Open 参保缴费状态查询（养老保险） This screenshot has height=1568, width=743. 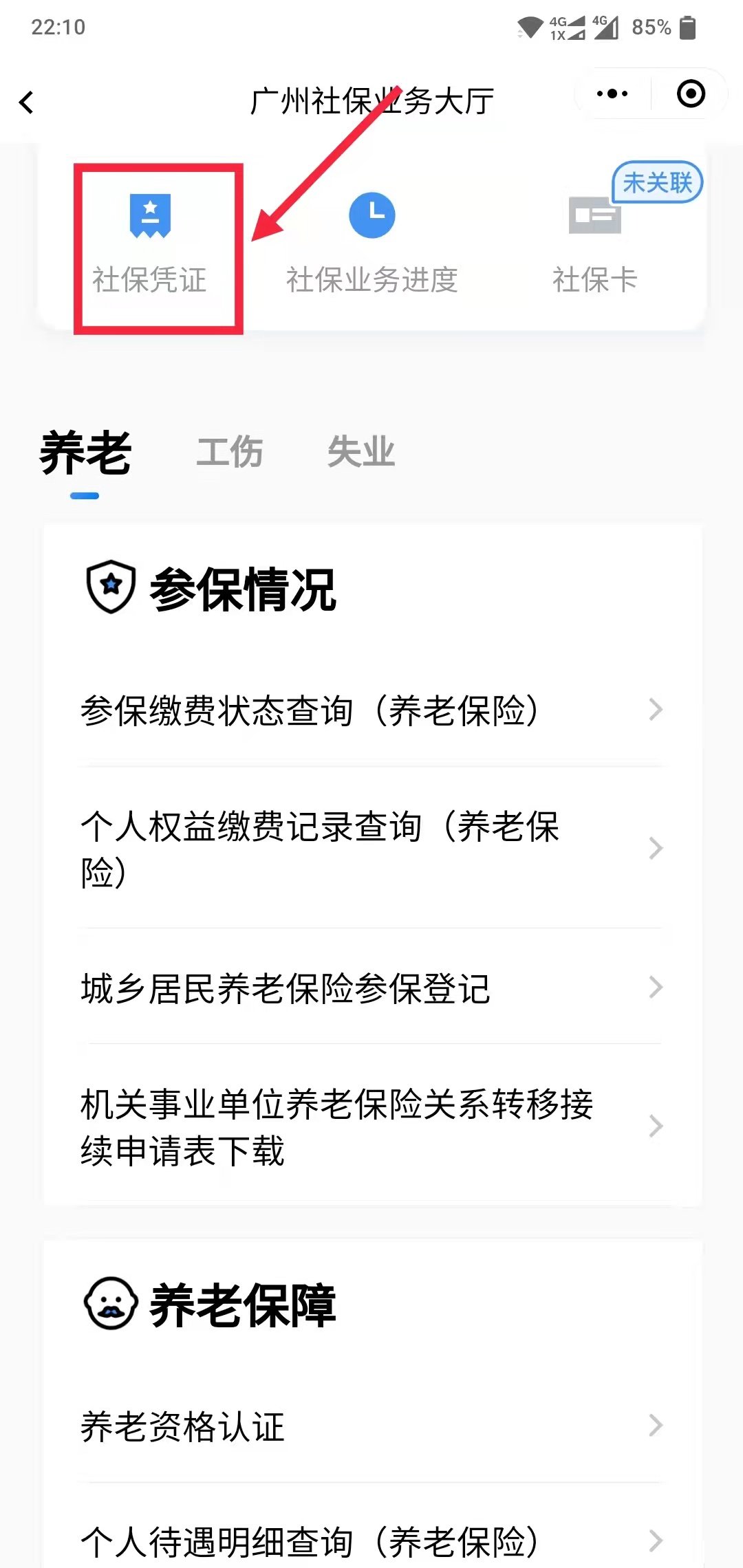371,710
